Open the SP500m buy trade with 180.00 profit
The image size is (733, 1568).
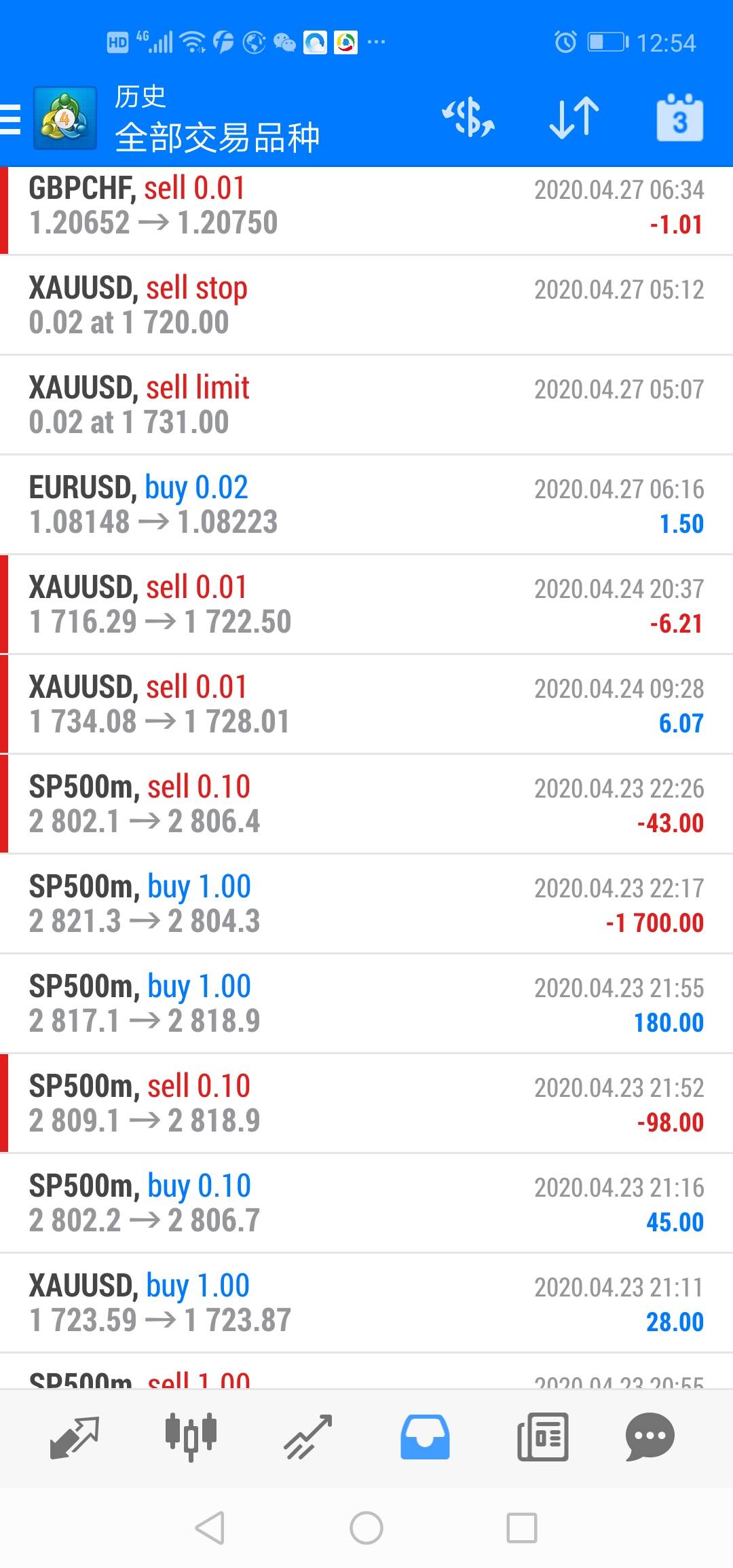point(366,1004)
